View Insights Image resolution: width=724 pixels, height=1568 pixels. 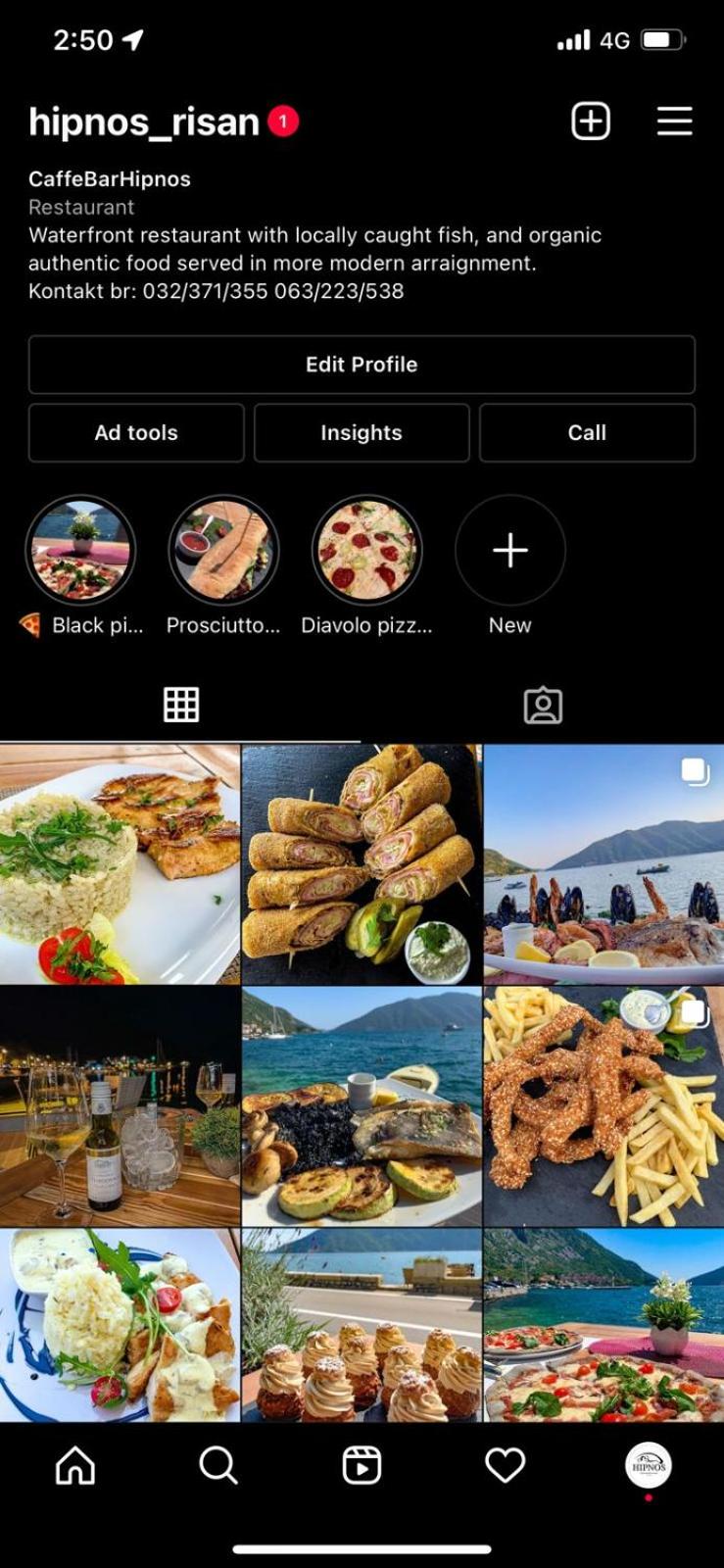pos(362,432)
